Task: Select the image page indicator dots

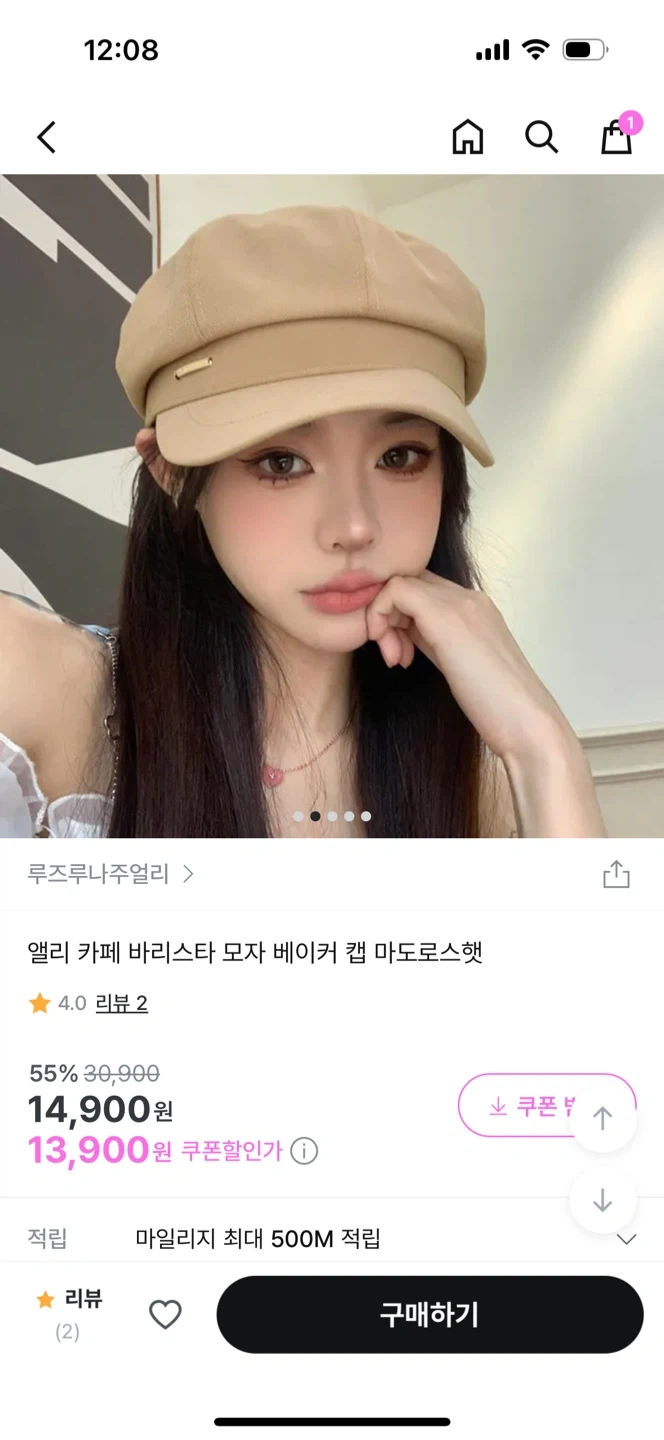Action: 332,816
